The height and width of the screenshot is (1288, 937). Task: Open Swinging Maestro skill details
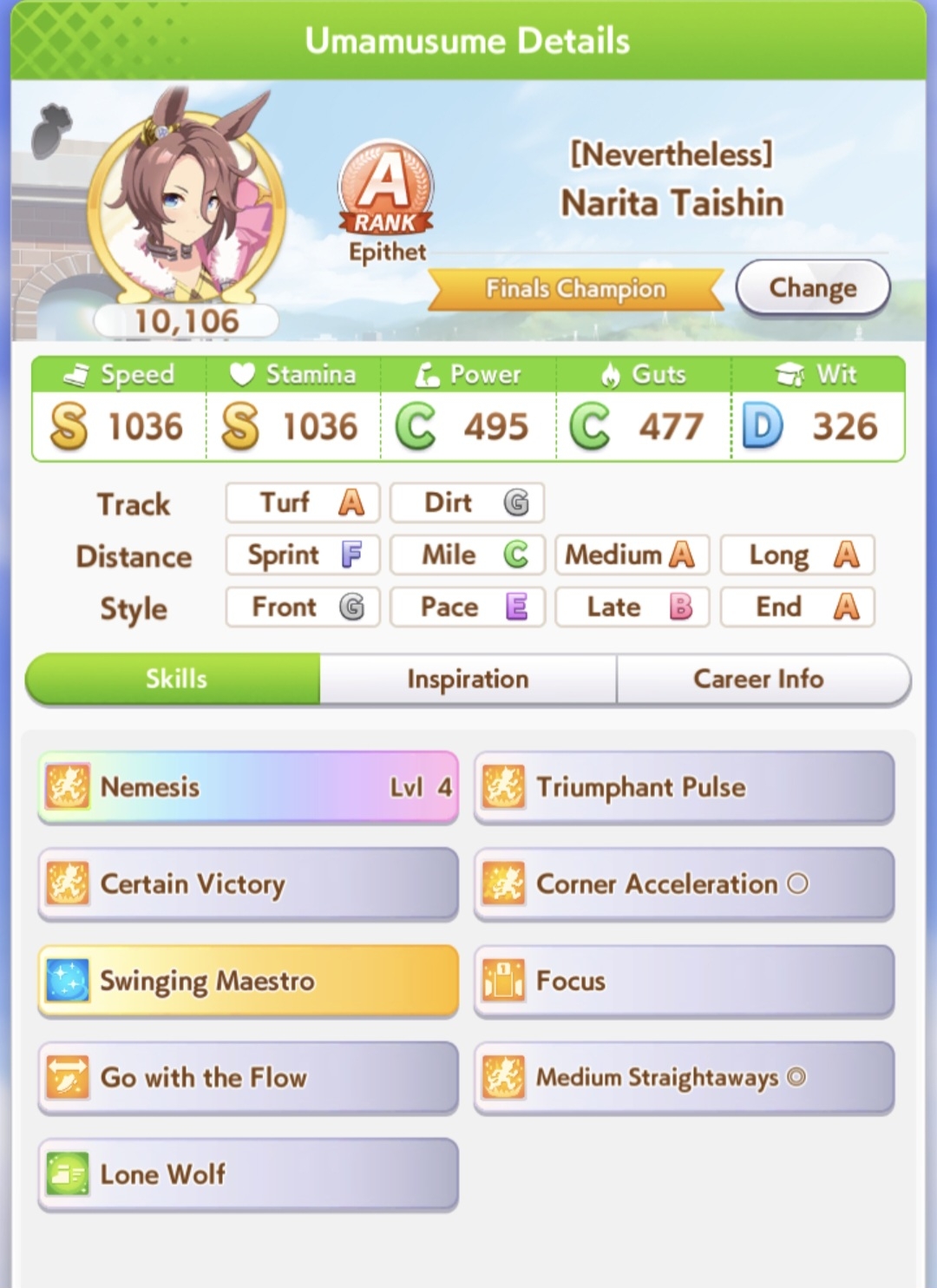pos(248,981)
